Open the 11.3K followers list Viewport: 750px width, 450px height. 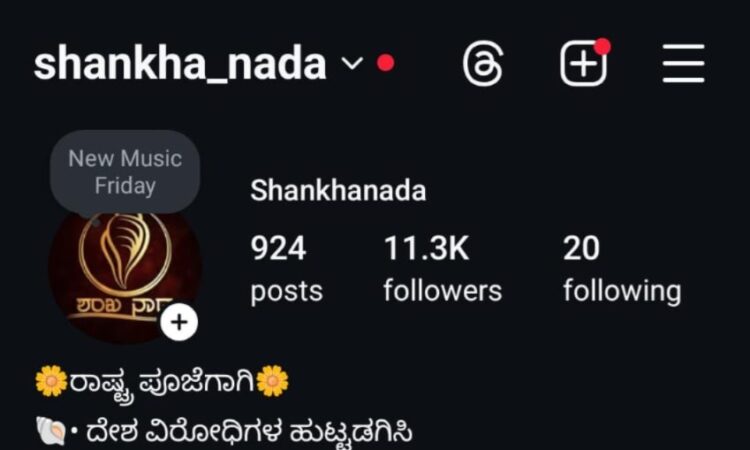(x=442, y=269)
